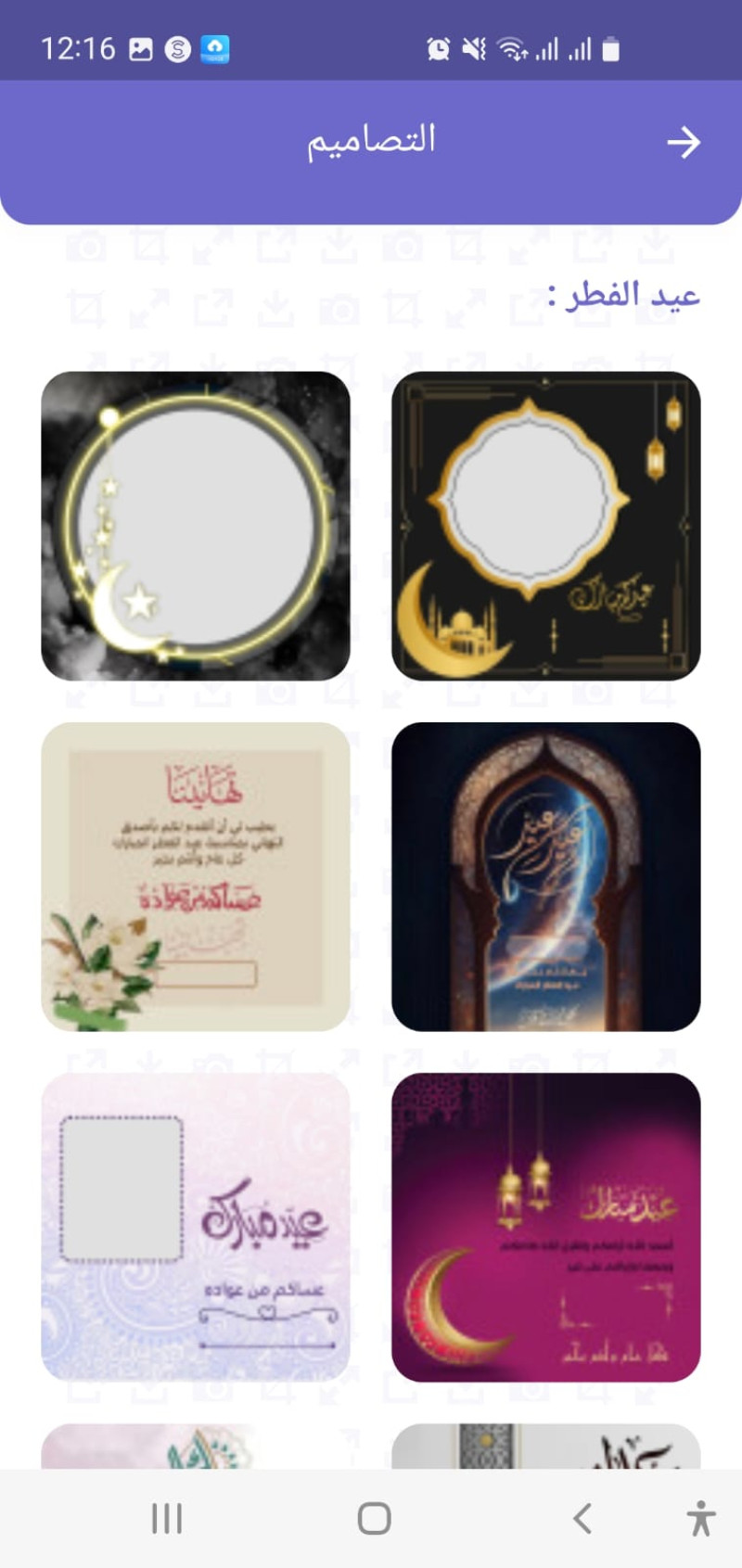742x1568 pixels.
Task: Open the magenta crescent and lanterns design
Action: 545,1227
